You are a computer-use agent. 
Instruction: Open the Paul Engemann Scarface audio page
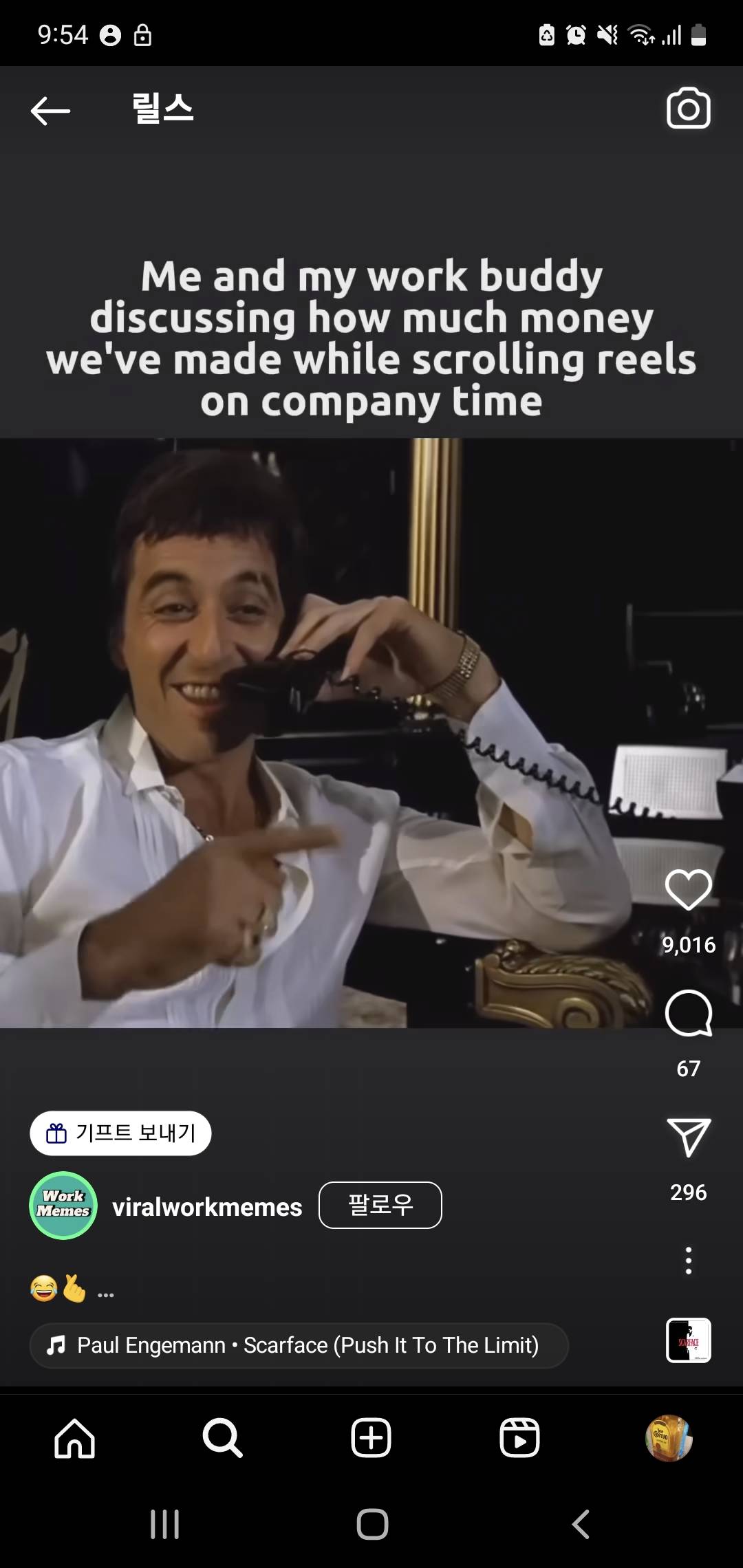299,1345
